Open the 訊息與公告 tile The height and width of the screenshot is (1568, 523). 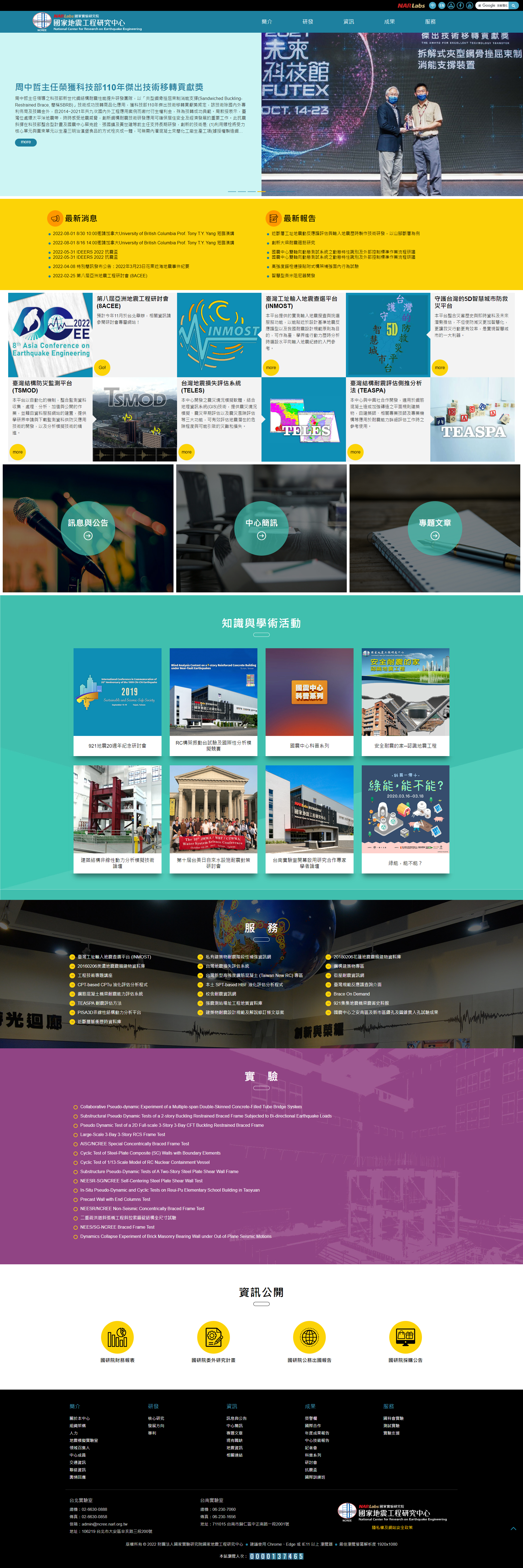pos(88,528)
